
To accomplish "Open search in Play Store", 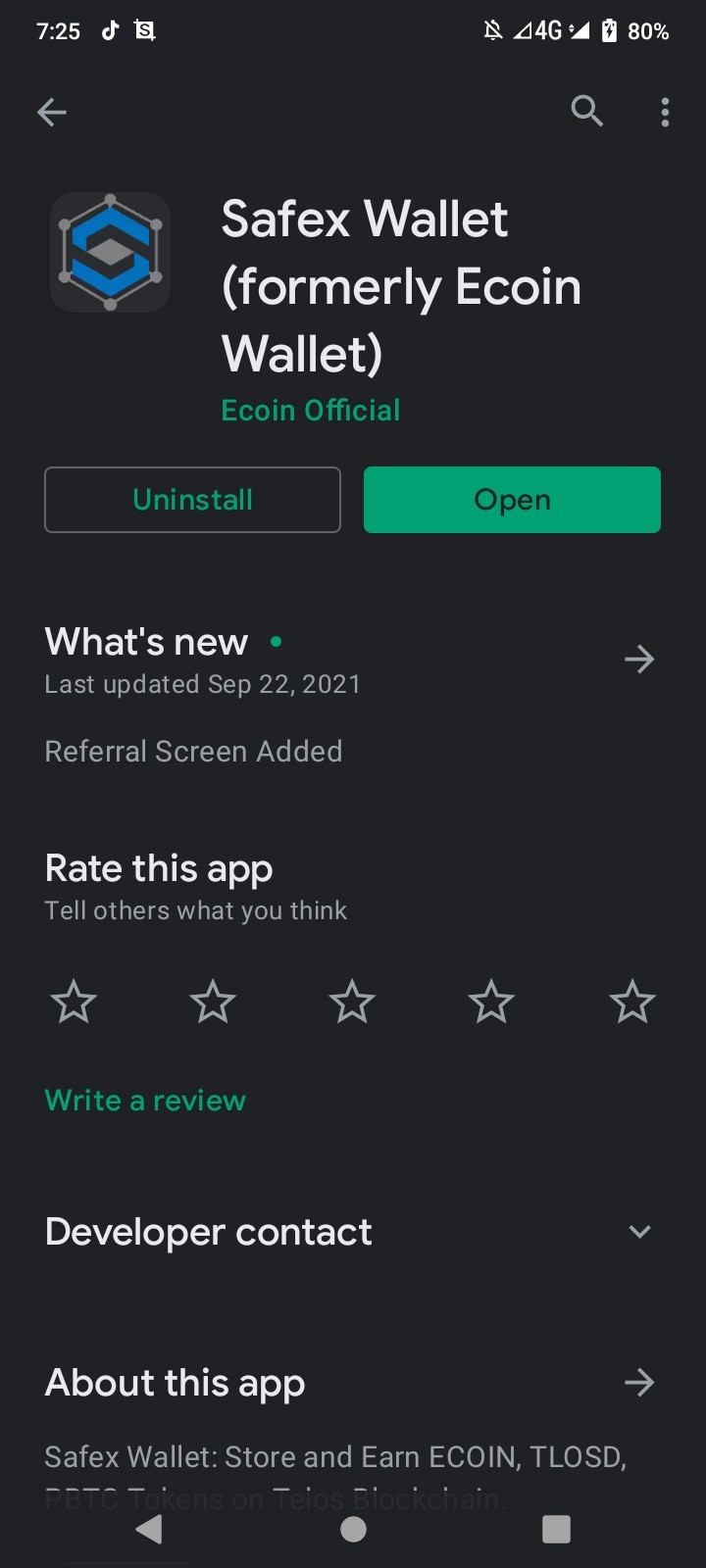I will (x=586, y=112).
